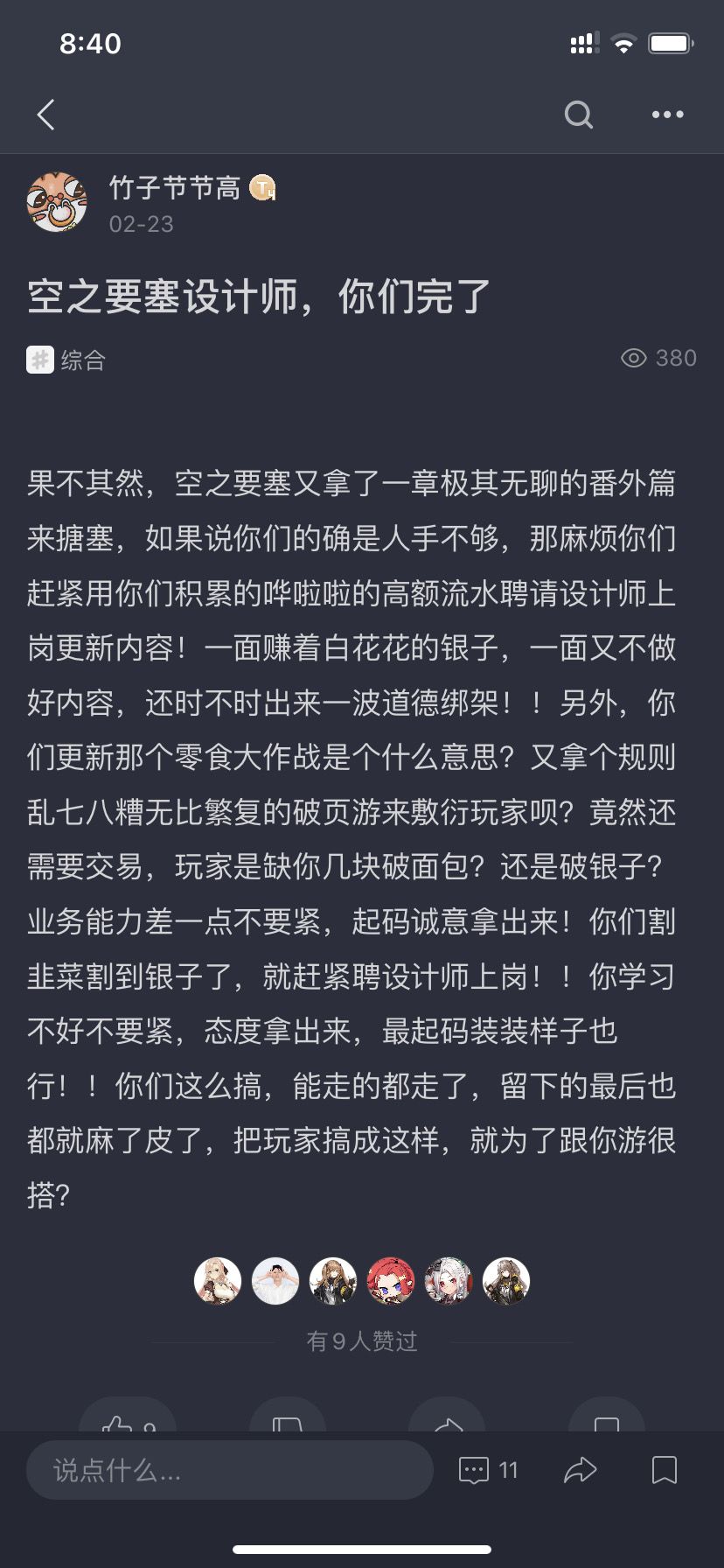This screenshot has width=724, height=1568.
Task: Open the three-dot overflow menu
Action: pos(668,115)
